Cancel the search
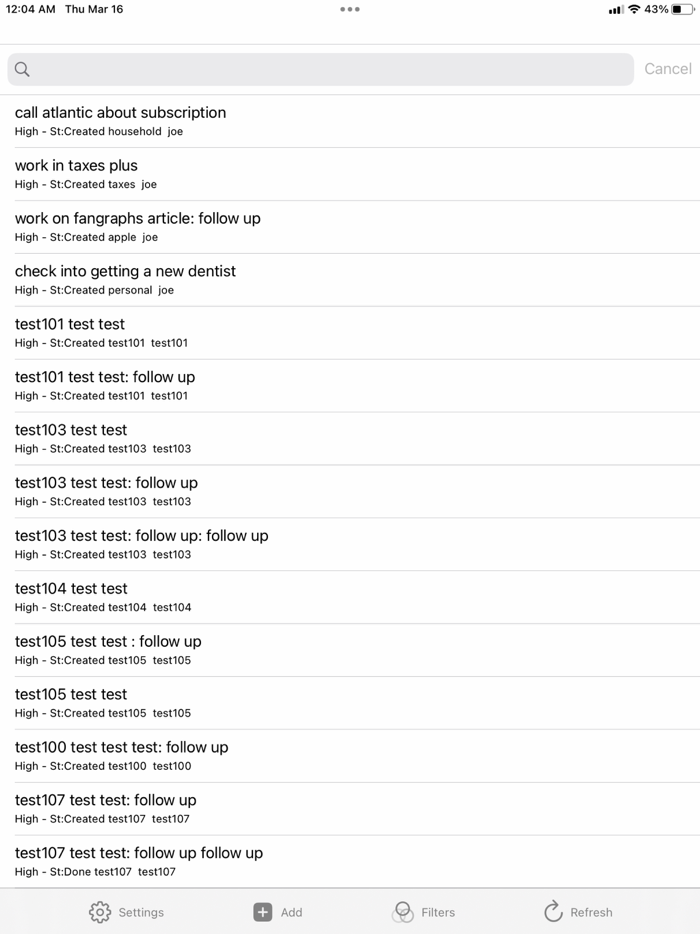 coord(667,69)
